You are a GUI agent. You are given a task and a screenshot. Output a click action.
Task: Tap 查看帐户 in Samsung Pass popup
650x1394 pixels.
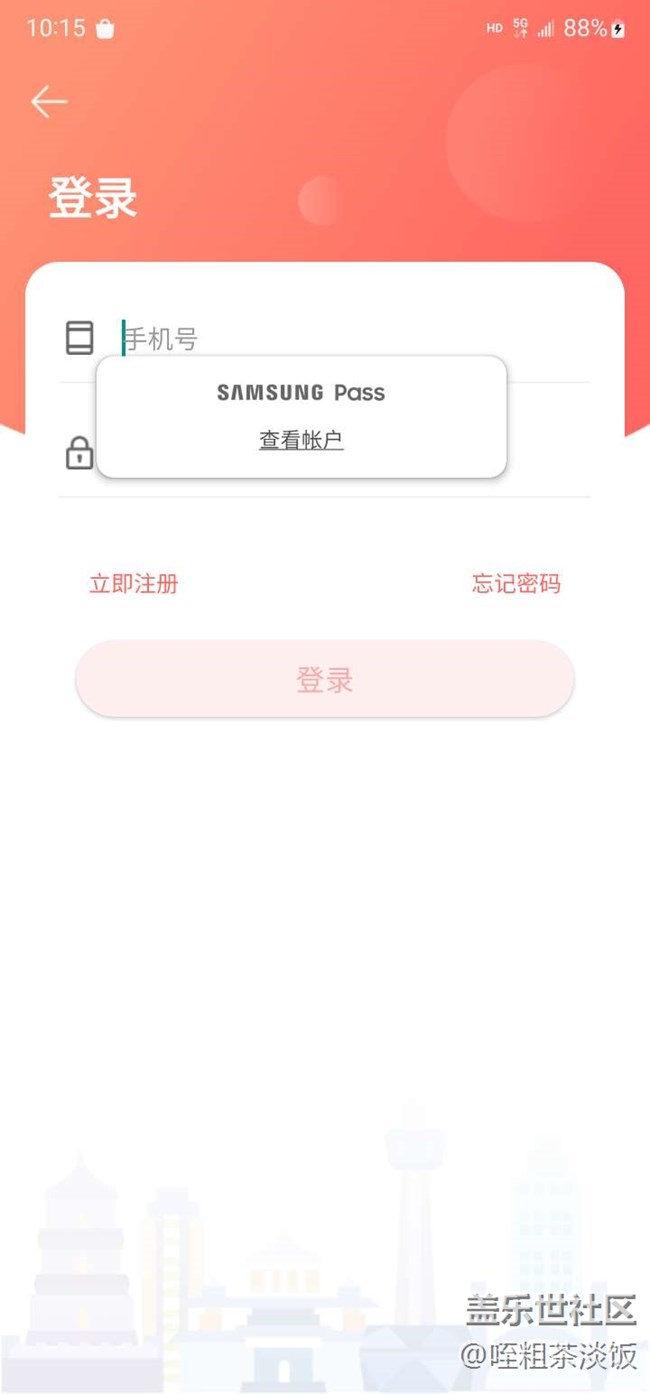click(x=301, y=440)
